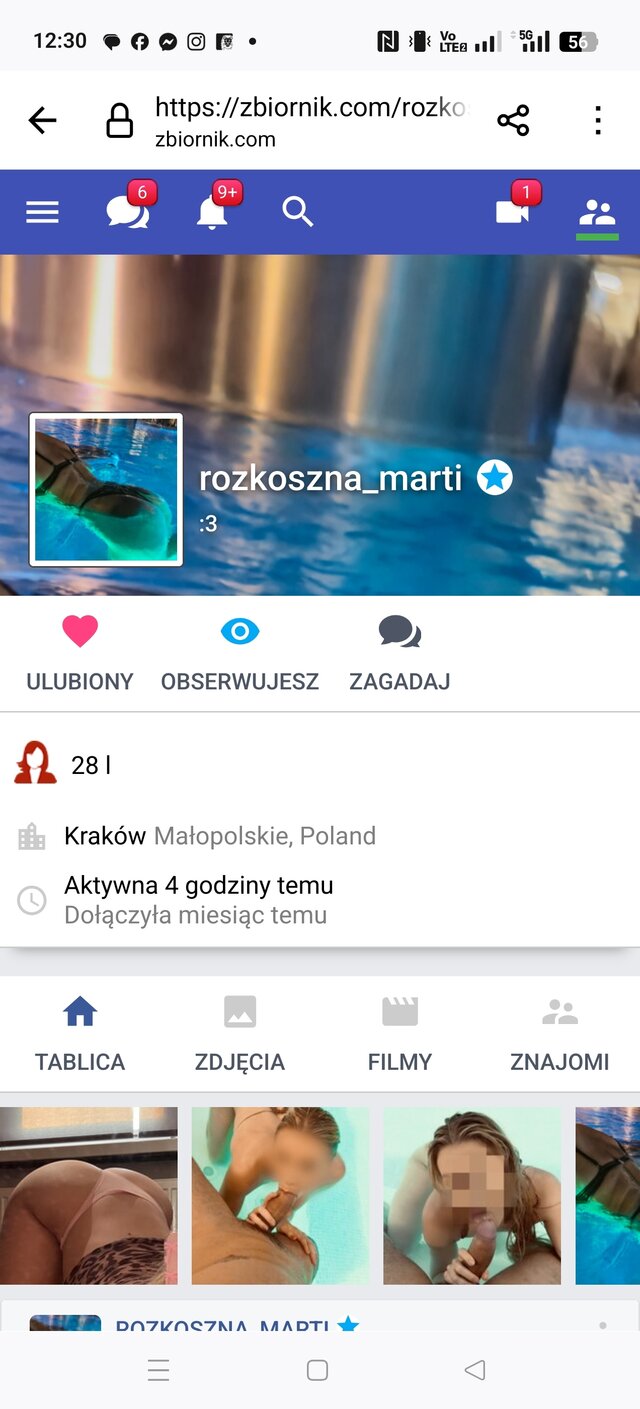640x1409 pixels.
Task: Open the notifications bell
Action: tap(211, 212)
